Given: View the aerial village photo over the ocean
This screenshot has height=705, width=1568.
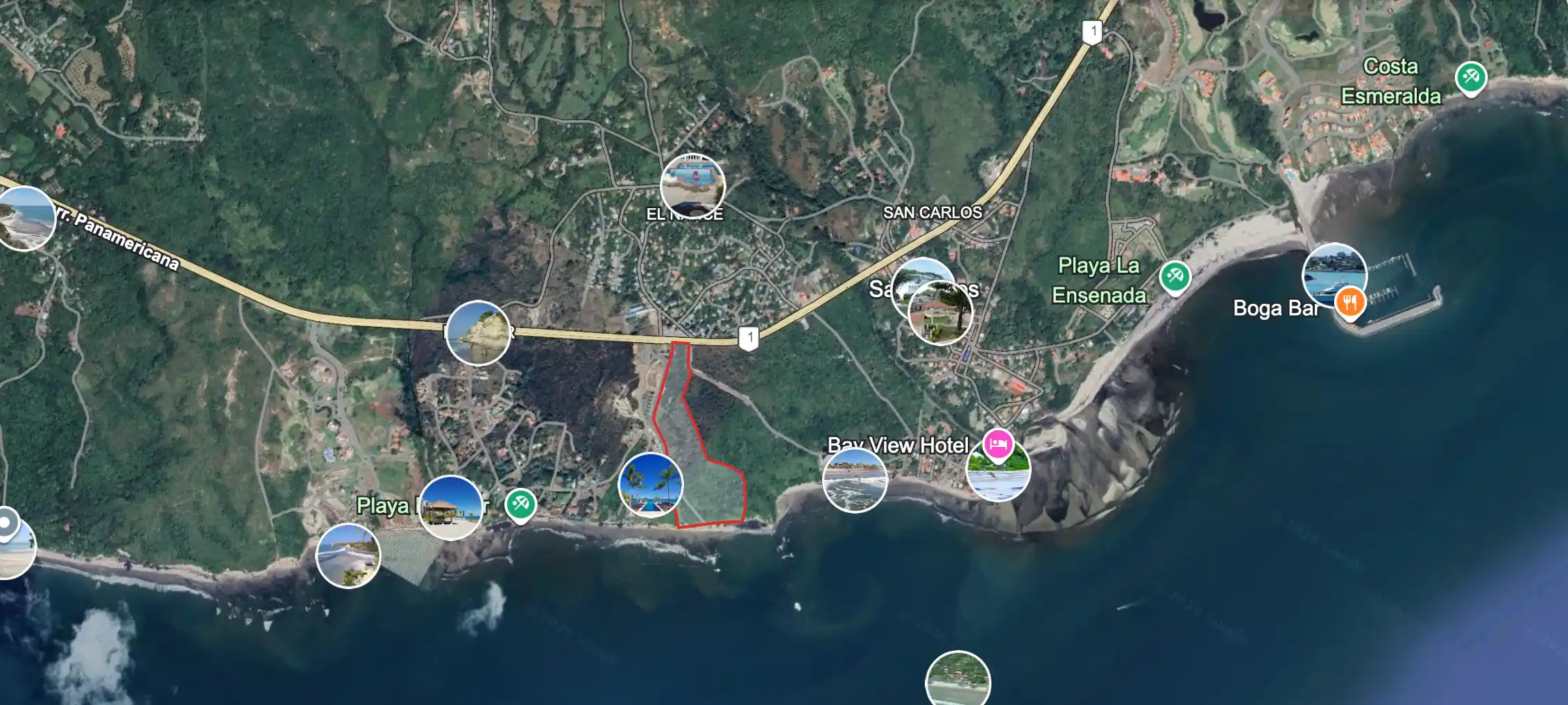Looking at the screenshot, I should [x=957, y=681].
